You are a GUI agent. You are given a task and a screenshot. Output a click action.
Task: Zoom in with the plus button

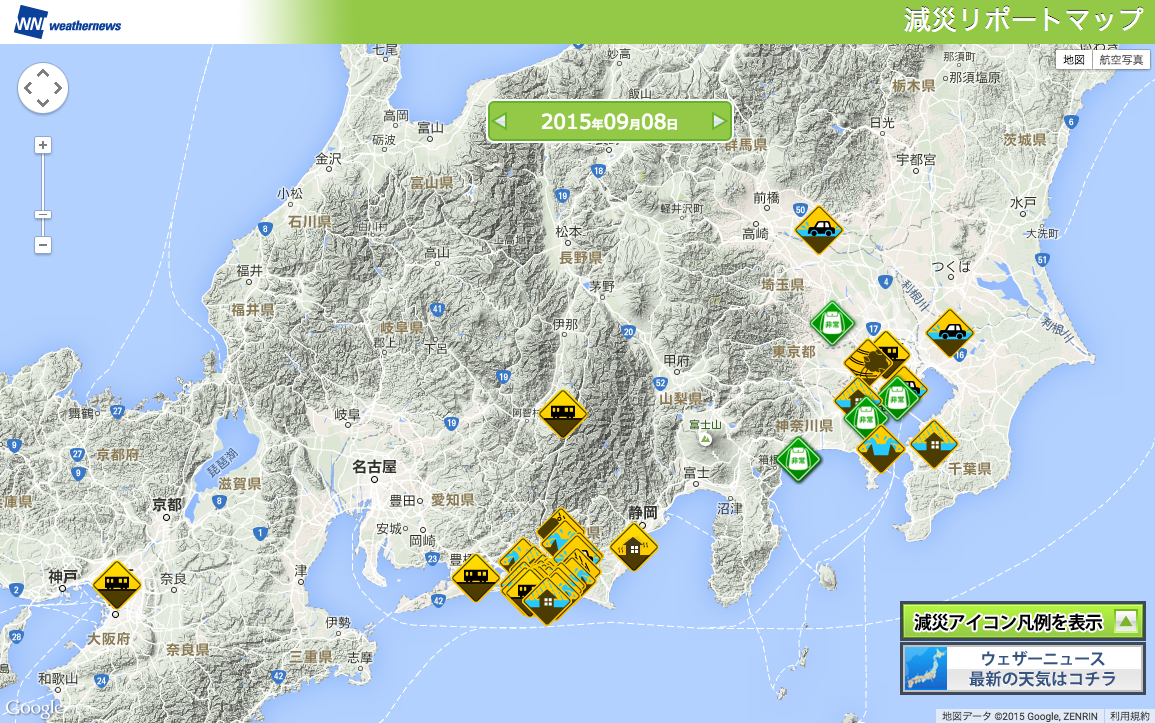[42, 145]
